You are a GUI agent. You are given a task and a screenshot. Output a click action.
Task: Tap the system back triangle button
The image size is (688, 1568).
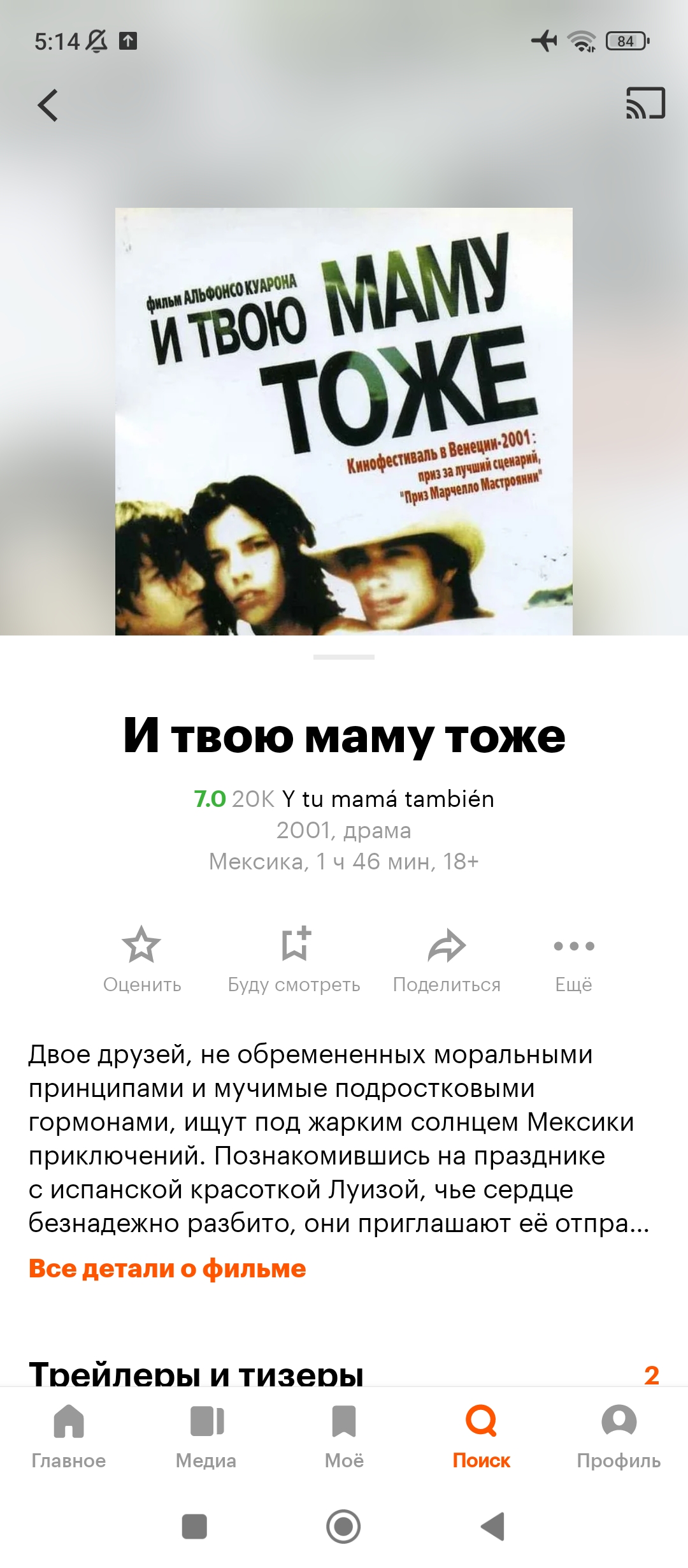(492, 1527)
